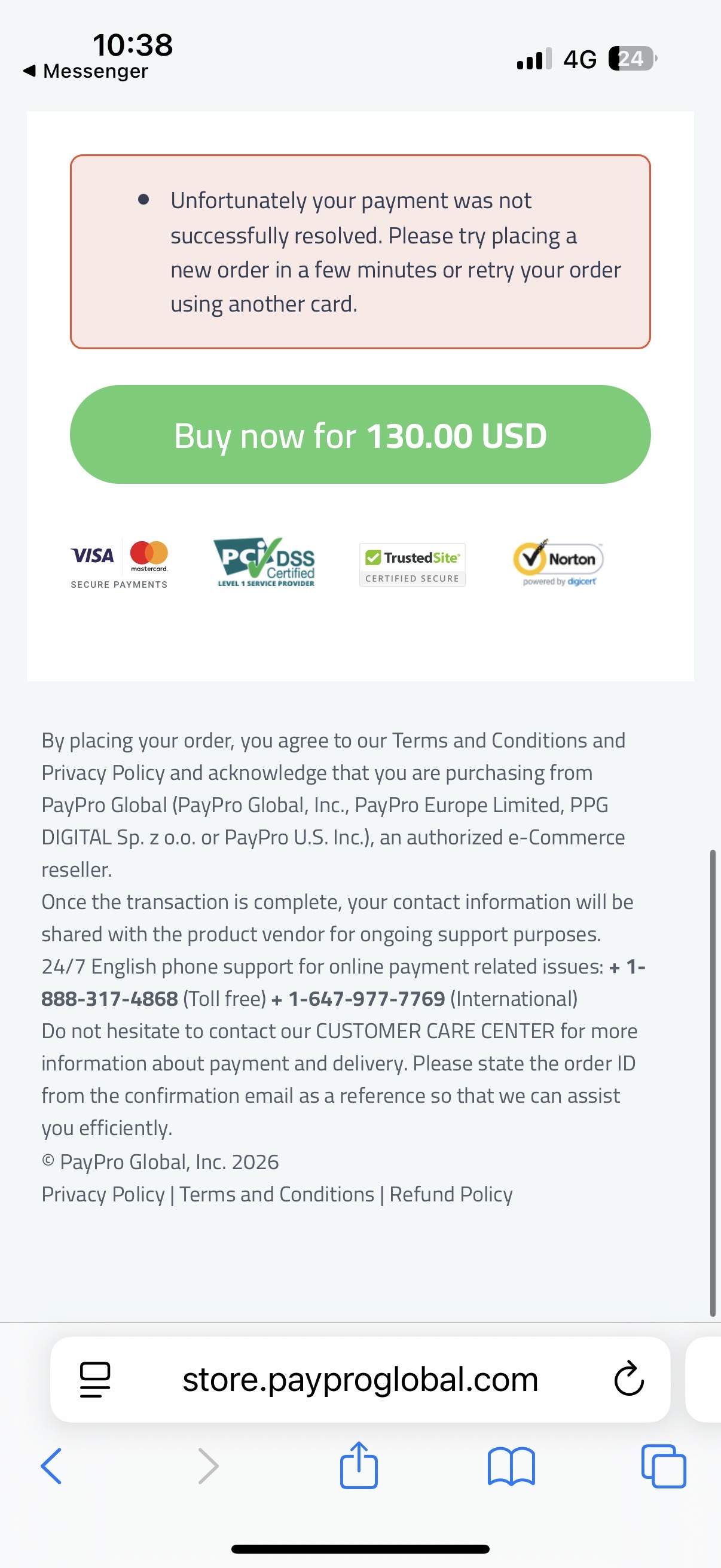Open Safari bookmarks
The width and height of the screenshot is (721, 1568).
pos(511,1466)
